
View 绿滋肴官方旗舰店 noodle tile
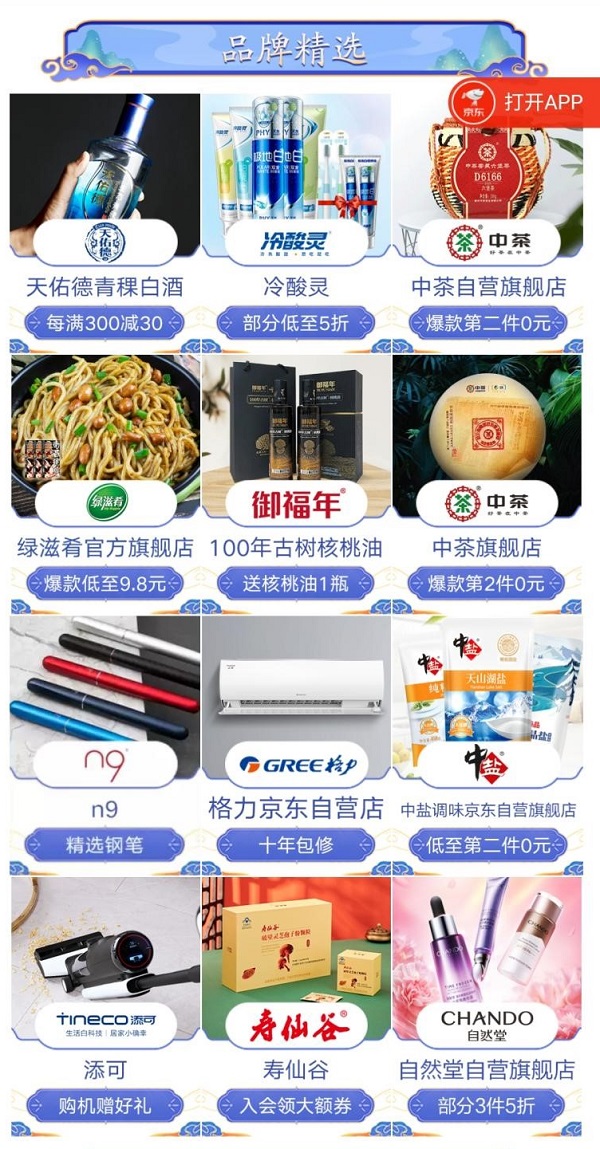click(105, 440)
